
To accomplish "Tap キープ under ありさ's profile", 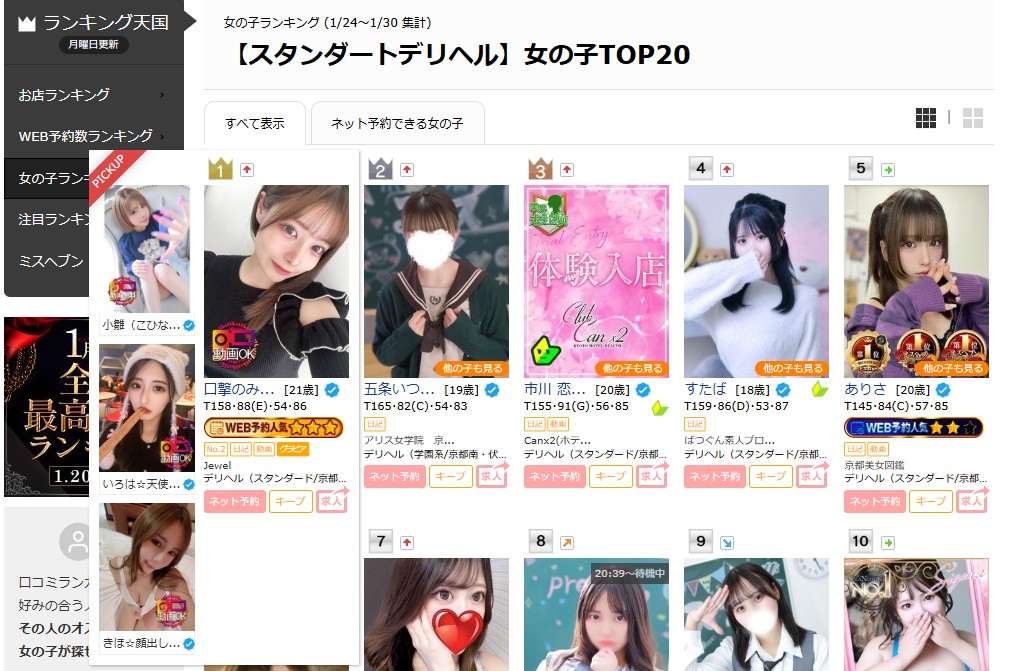I will pyautogui.click(x=930, y=501).
